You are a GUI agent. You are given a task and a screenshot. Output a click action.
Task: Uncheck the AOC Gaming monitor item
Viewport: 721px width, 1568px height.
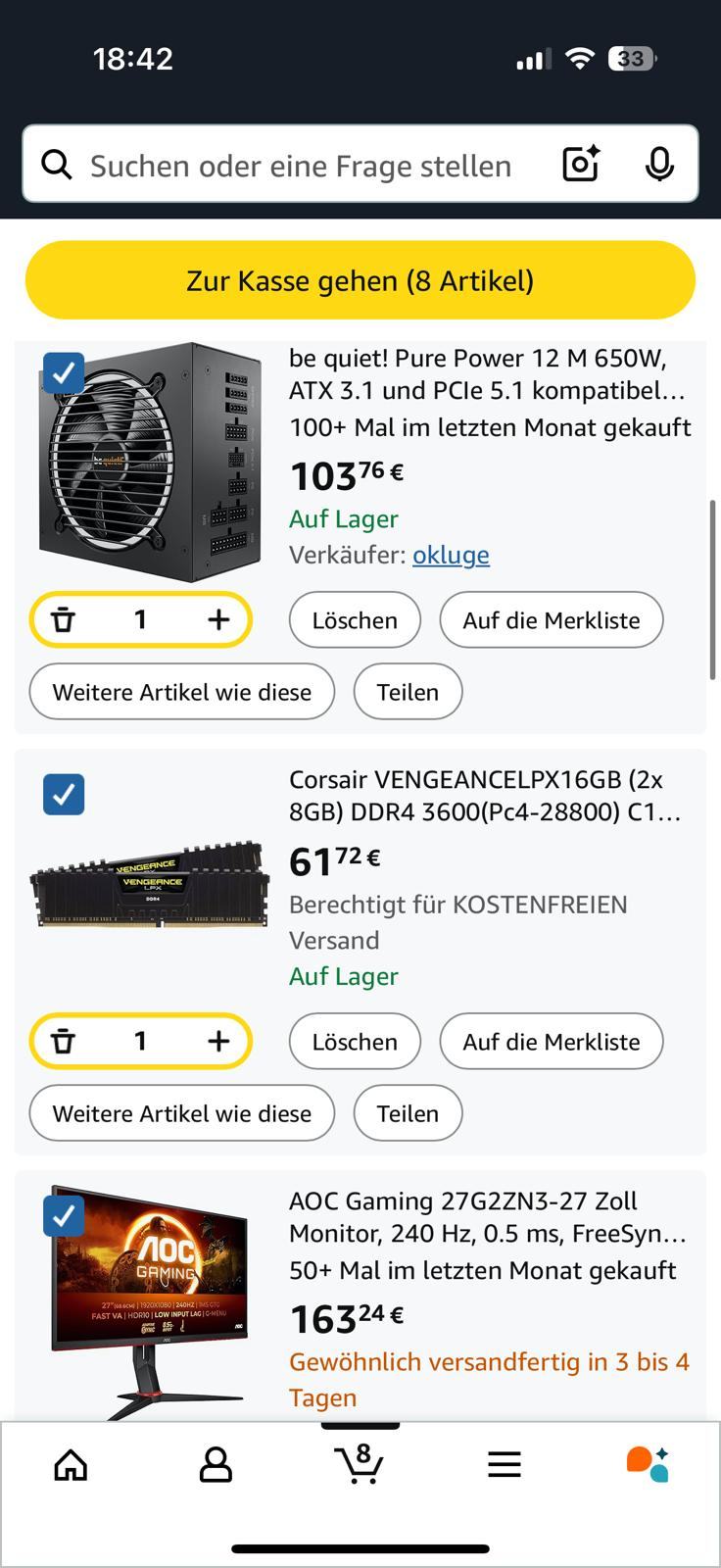tap(64, 1216)
